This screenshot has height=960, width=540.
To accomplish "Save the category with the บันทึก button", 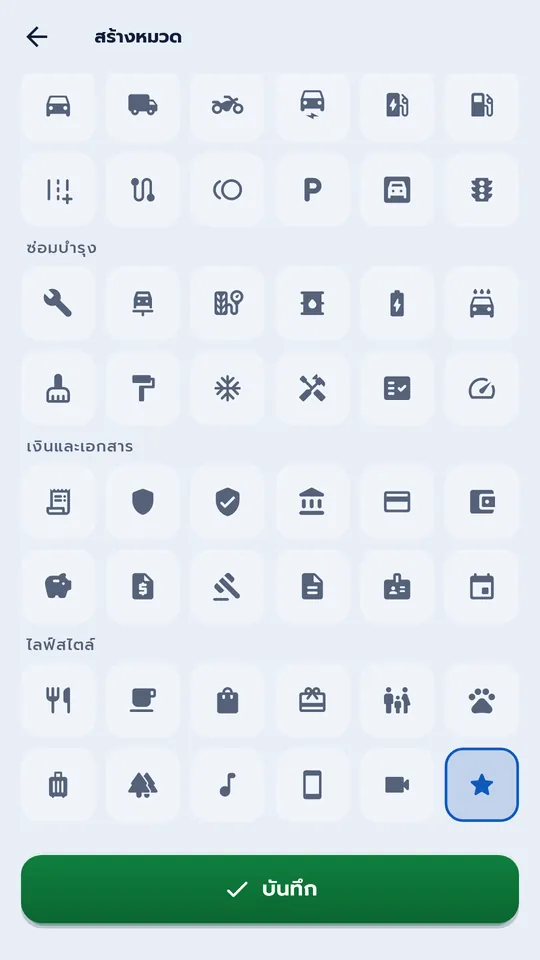I will click(270, 888).
